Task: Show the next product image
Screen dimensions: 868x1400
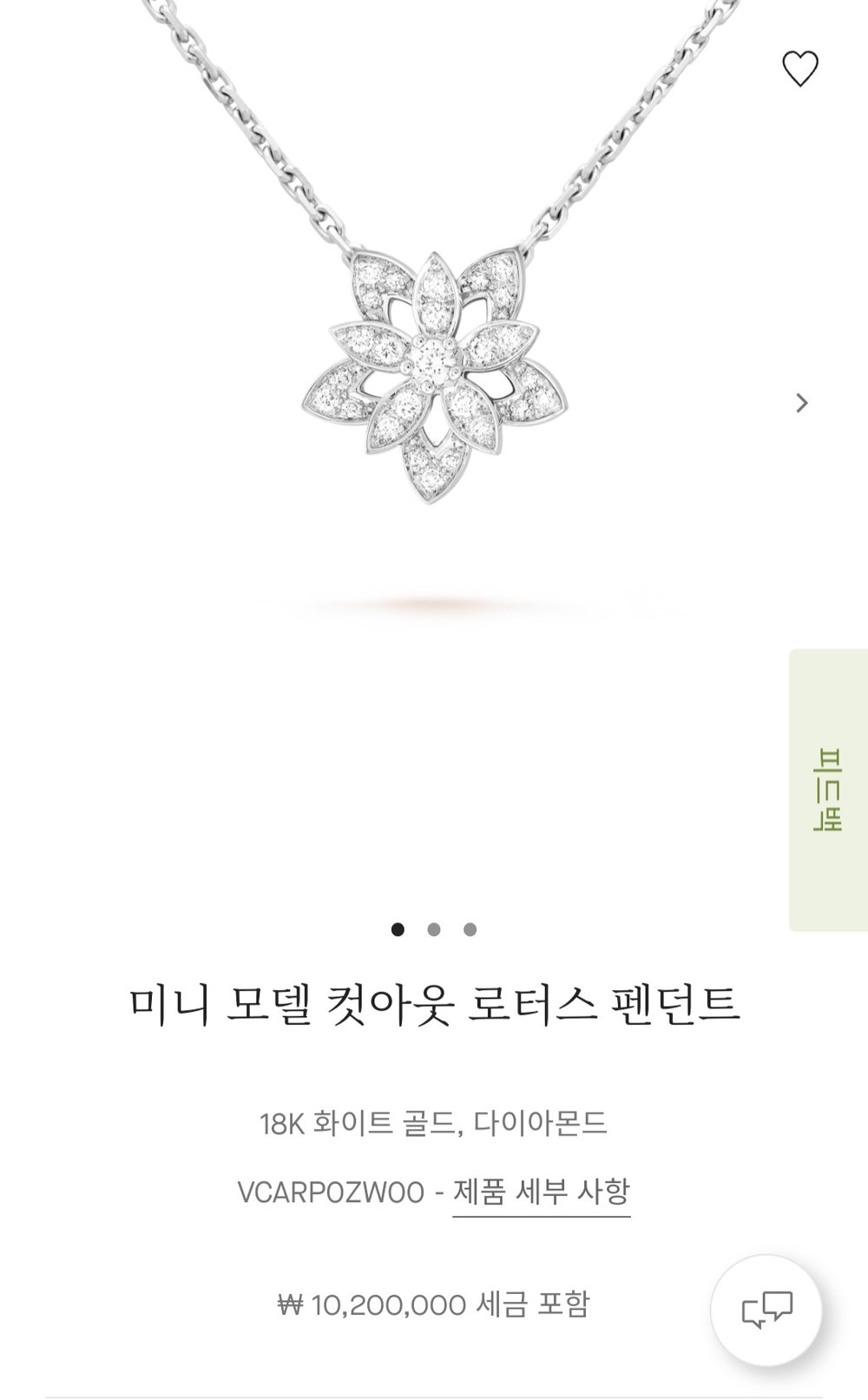Action: pyautogui.click(x=802, y=403)
